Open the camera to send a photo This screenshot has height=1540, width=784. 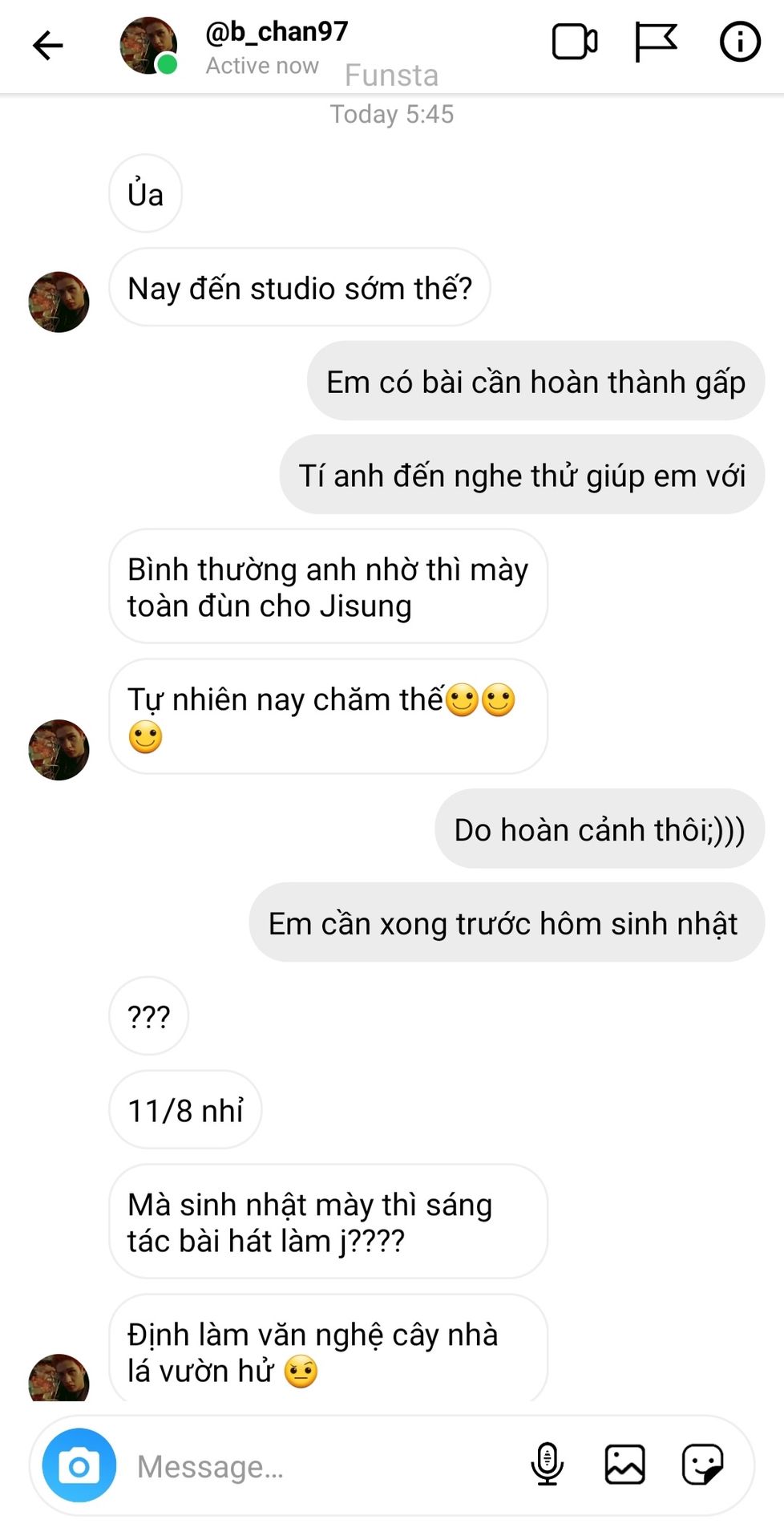79,1465
